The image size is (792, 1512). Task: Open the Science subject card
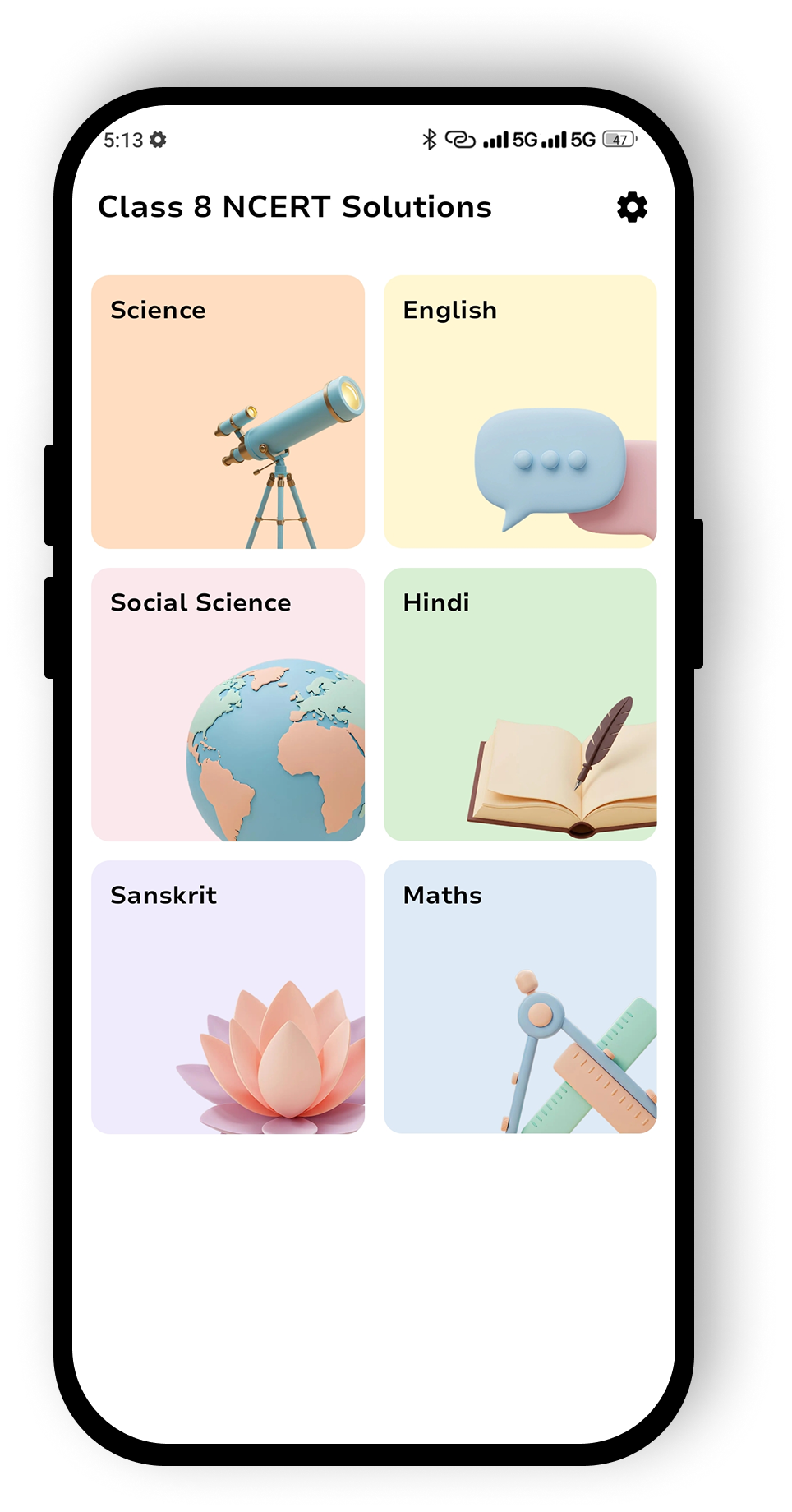click(228, 412)
